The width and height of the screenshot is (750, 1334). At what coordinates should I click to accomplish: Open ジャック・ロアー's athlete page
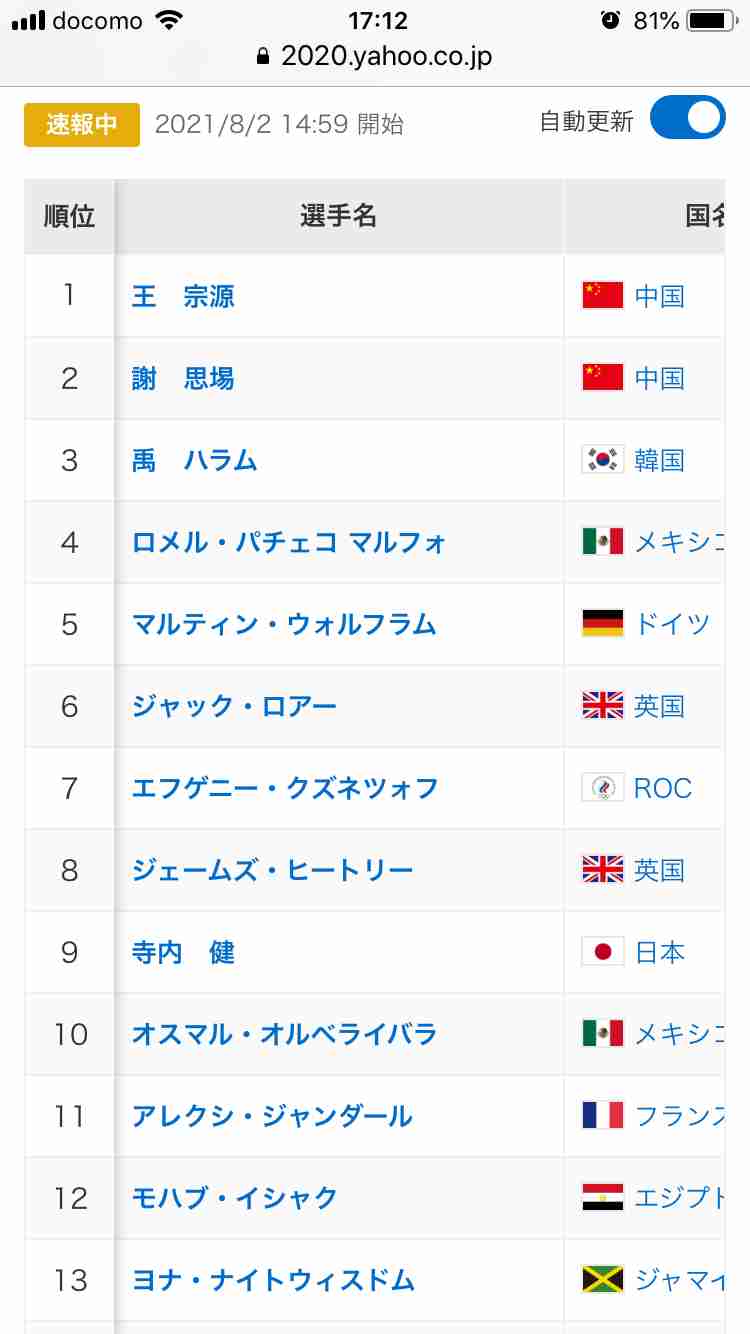click(234, 706)
